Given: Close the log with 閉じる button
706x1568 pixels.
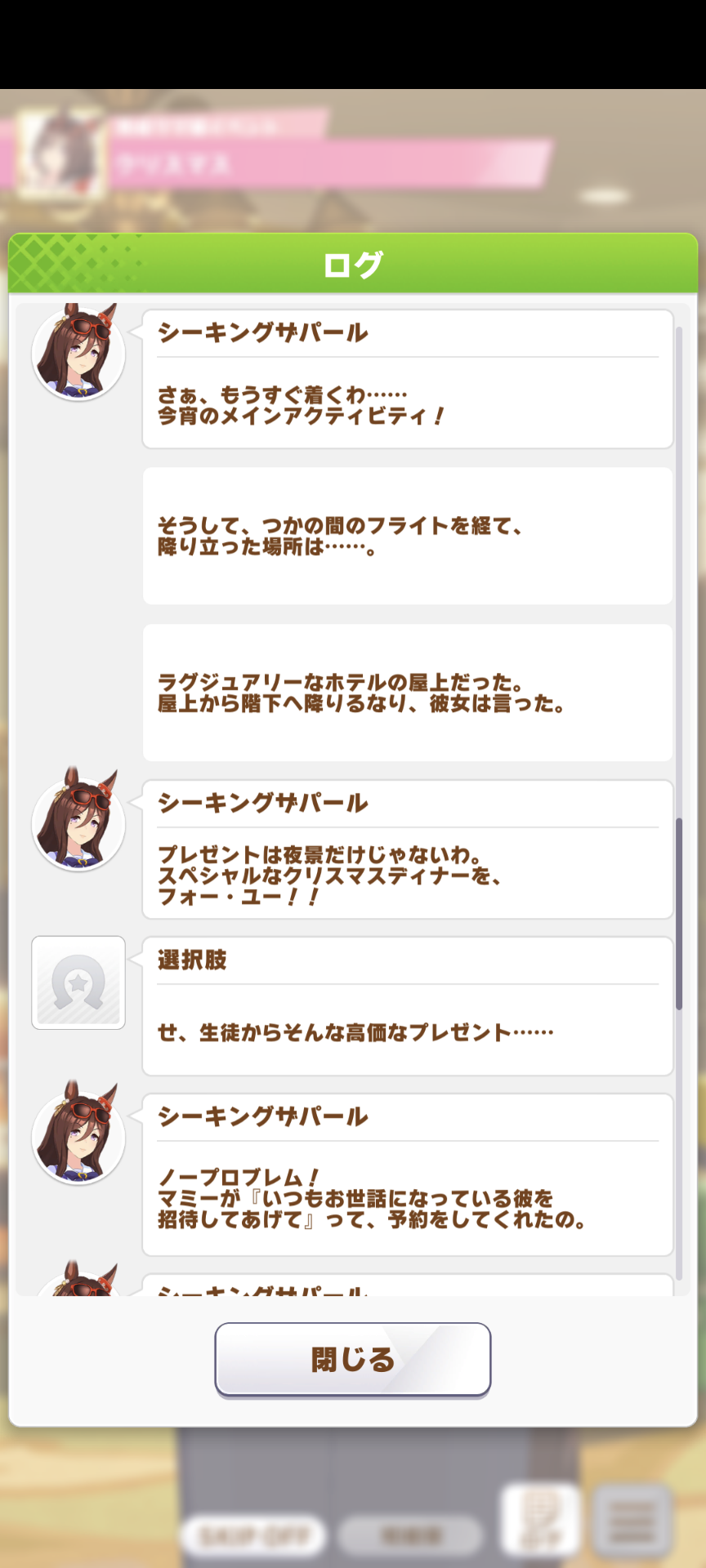Looking at the screenshot, I should [352, 1359].
